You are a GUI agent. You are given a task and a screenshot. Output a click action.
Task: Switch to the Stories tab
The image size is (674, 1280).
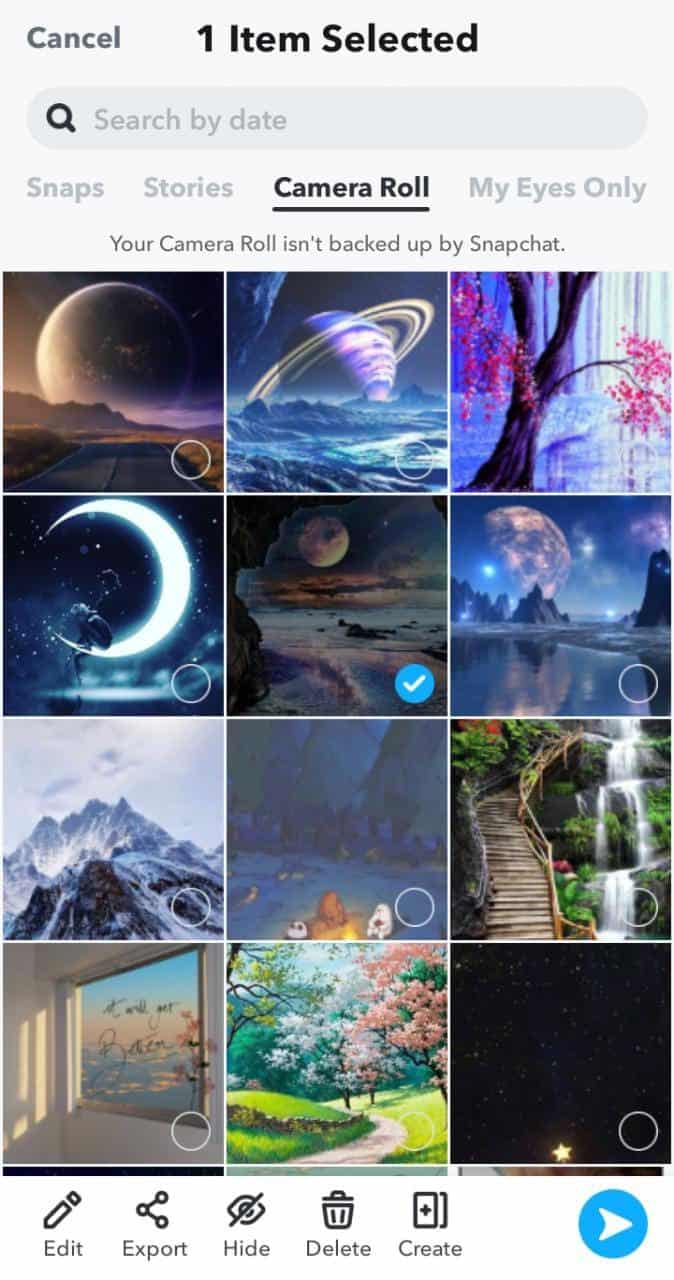click(188, 188)
